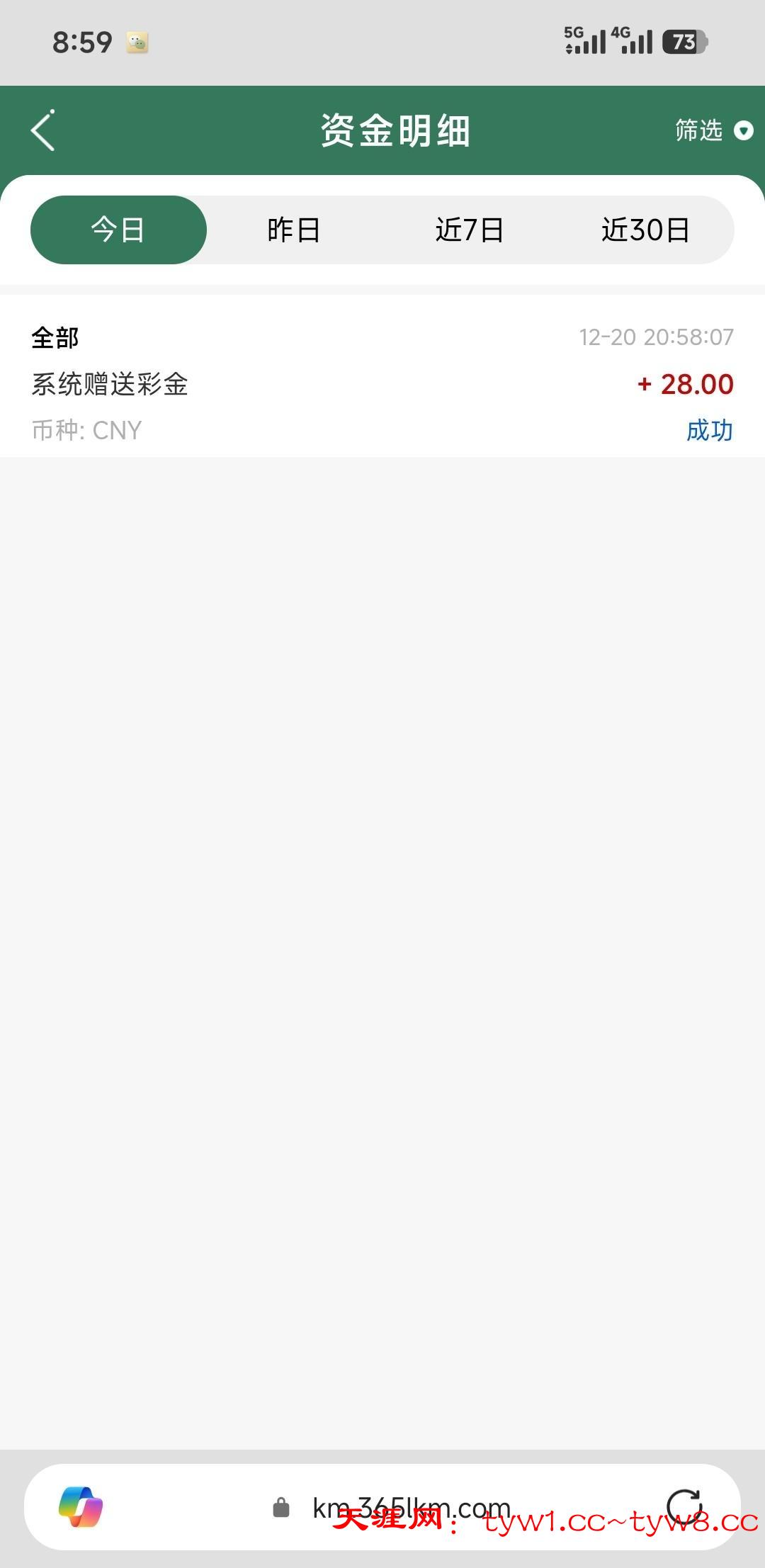Image resolution: width=765 pixels, height=1568 pixels.
Task: Show records for 近7日
Action: pos(469,230)
